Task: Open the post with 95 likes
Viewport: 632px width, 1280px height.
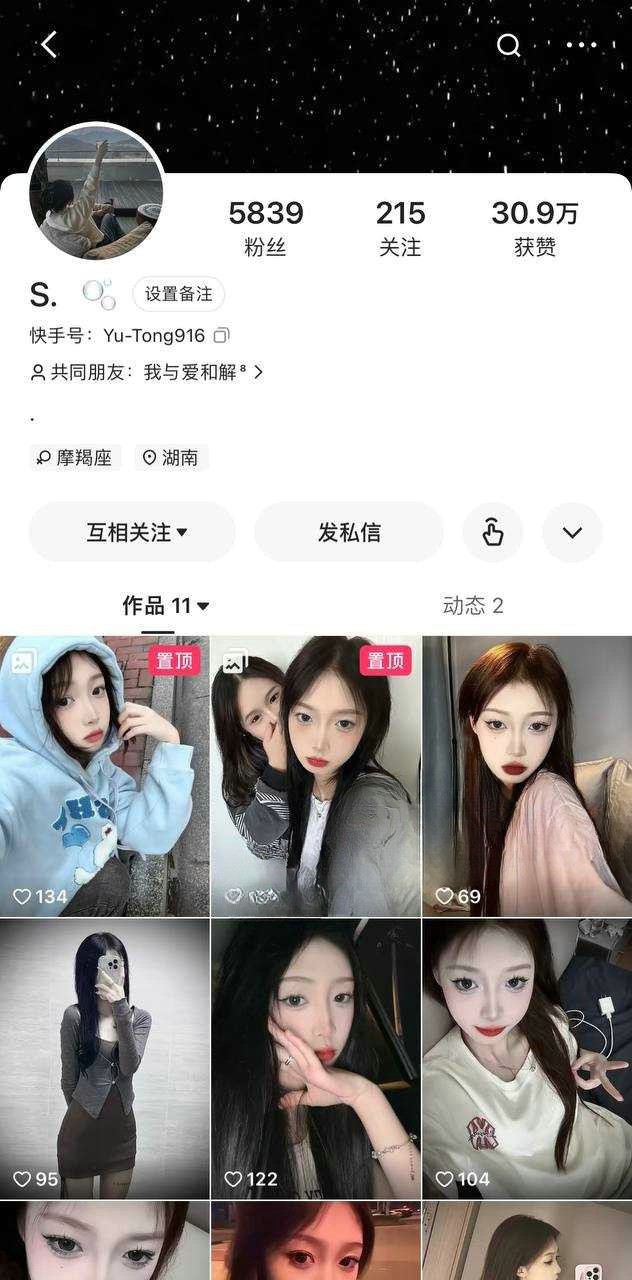Action: (x=104, y=1058)
